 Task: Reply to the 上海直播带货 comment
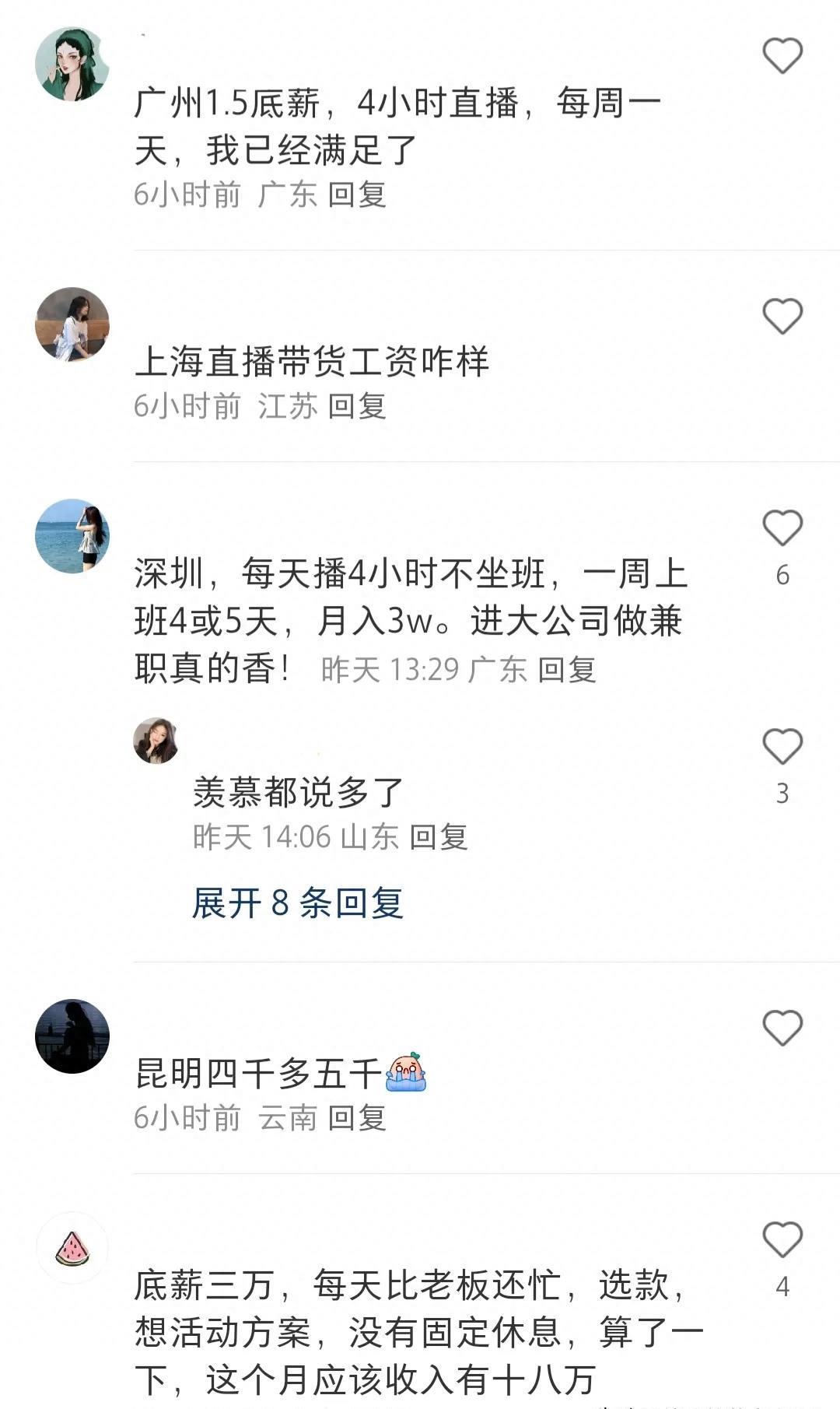[359, 405]
